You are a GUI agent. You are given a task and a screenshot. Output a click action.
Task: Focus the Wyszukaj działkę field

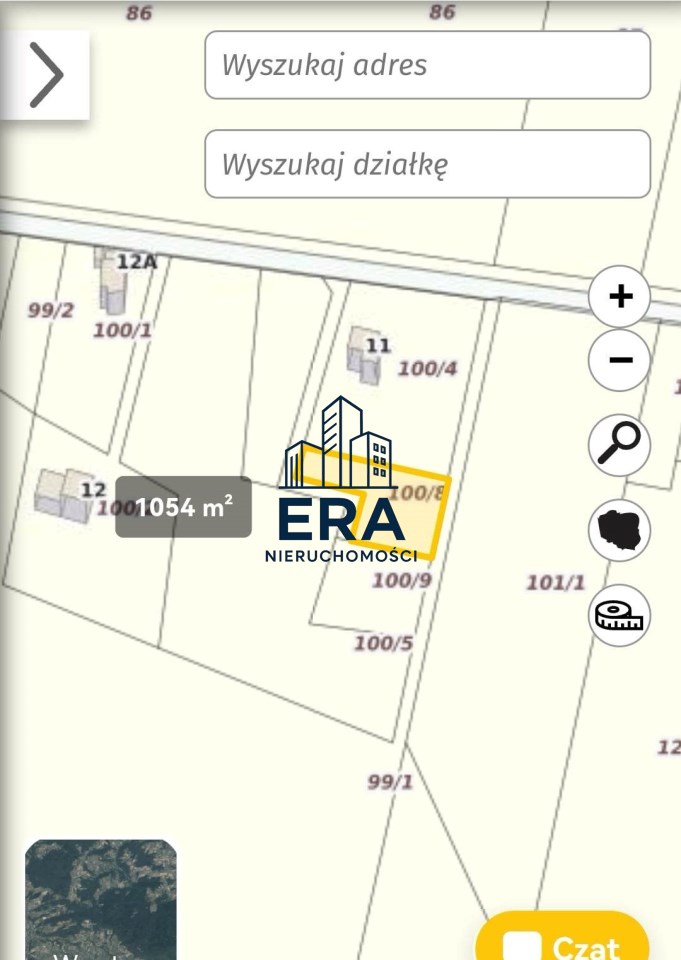pos(427,164)
